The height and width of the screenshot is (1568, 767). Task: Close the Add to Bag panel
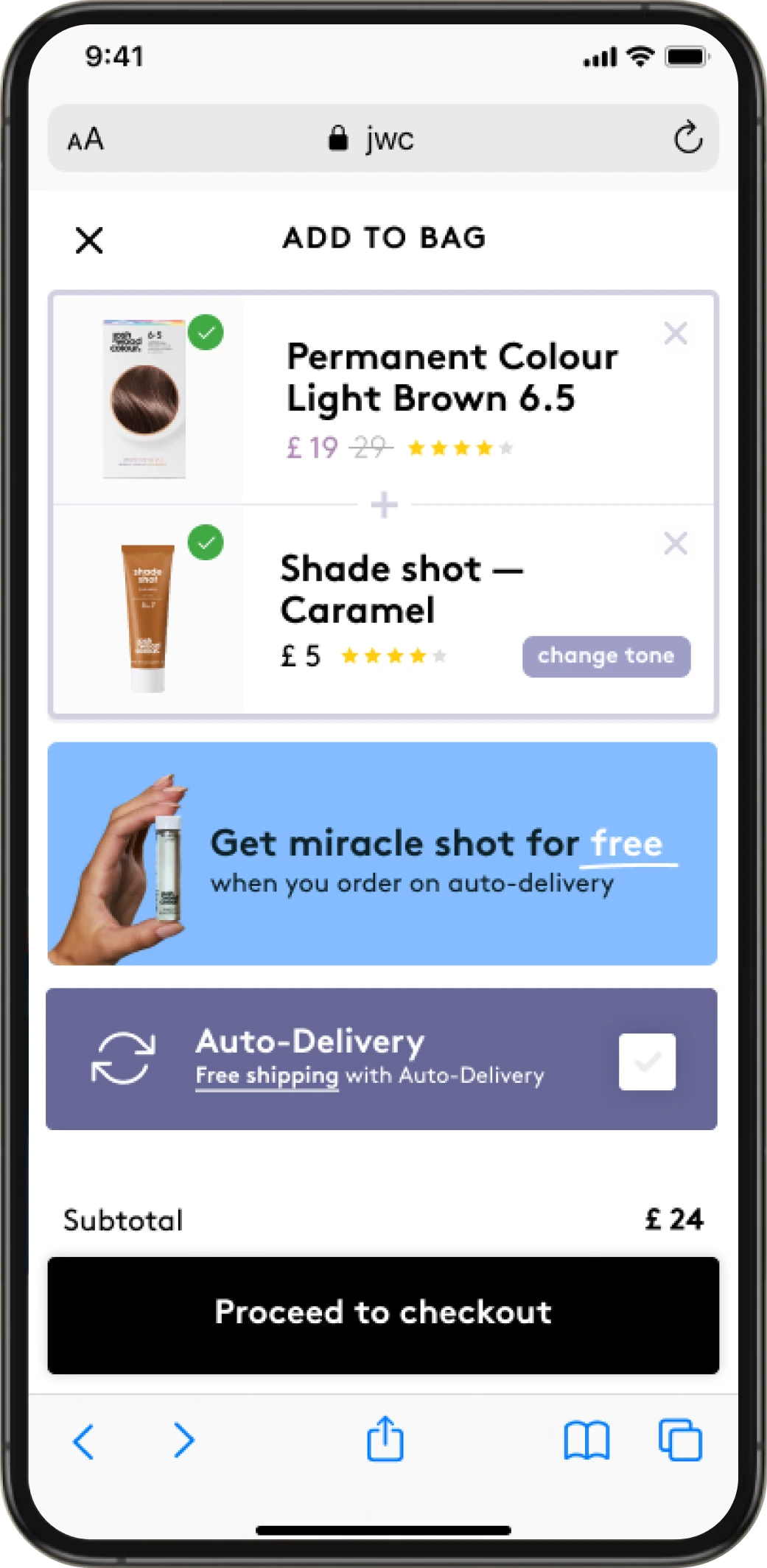pos(89,240)
